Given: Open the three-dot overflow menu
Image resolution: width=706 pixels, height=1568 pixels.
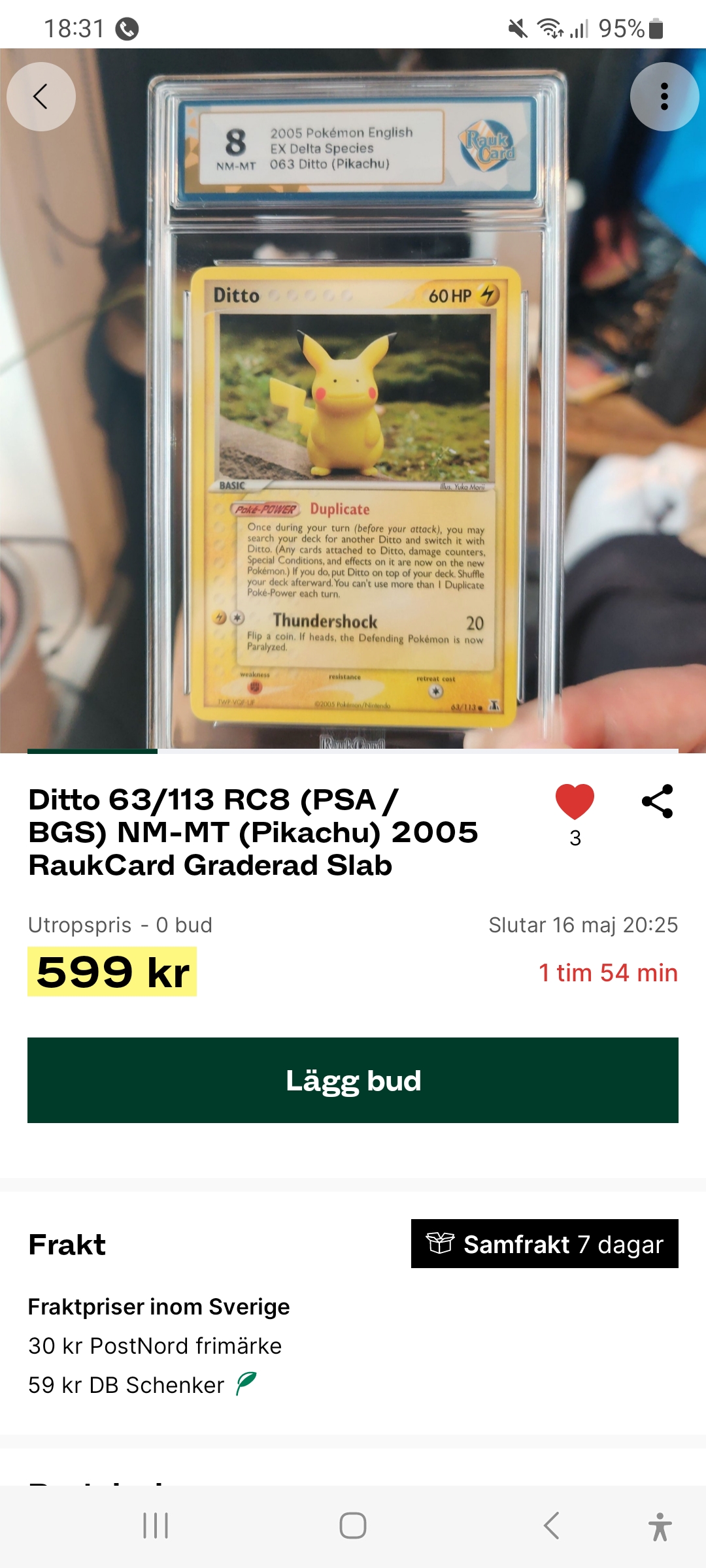Looking at the screenshot, I should coord(664,97).
